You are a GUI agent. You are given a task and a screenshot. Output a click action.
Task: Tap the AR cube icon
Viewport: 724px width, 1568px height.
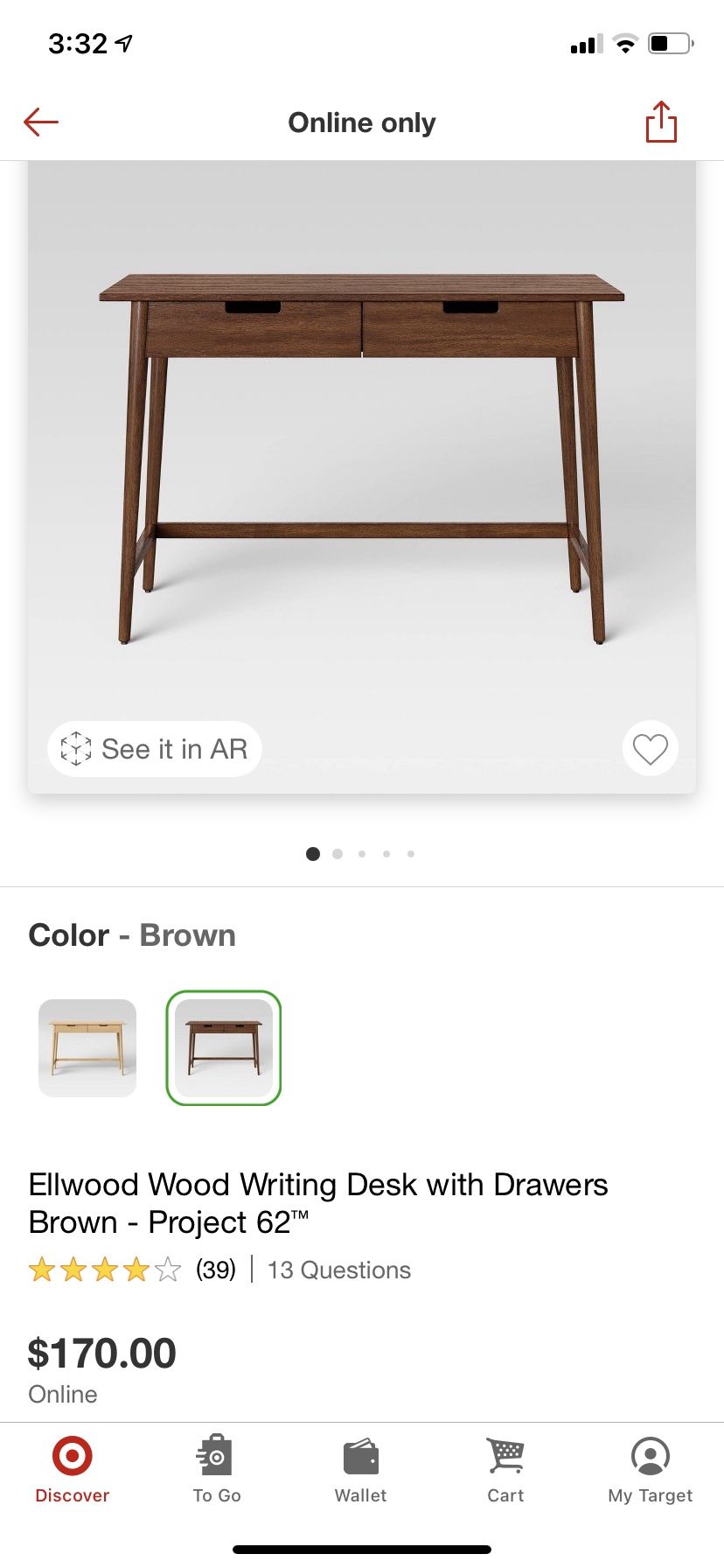pos(77,749)
